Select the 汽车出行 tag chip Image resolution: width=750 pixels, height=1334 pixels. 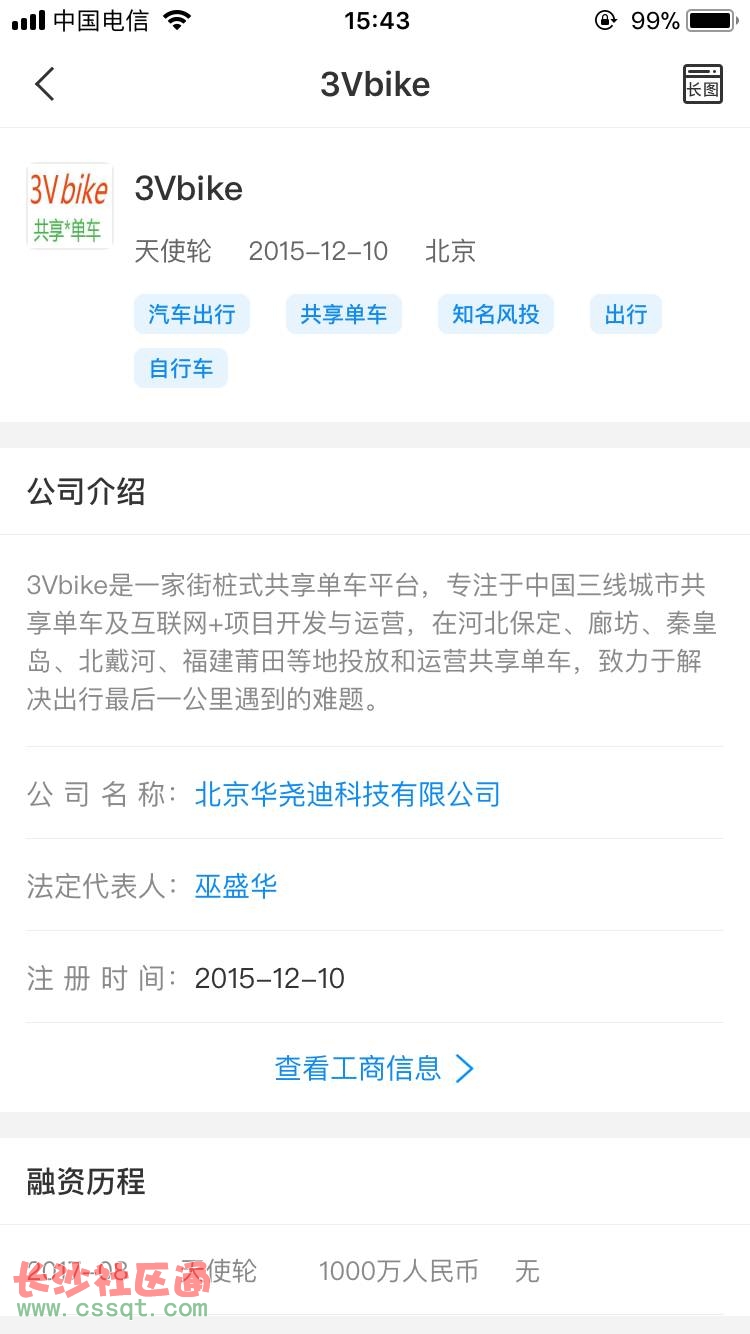click(192, 314)
